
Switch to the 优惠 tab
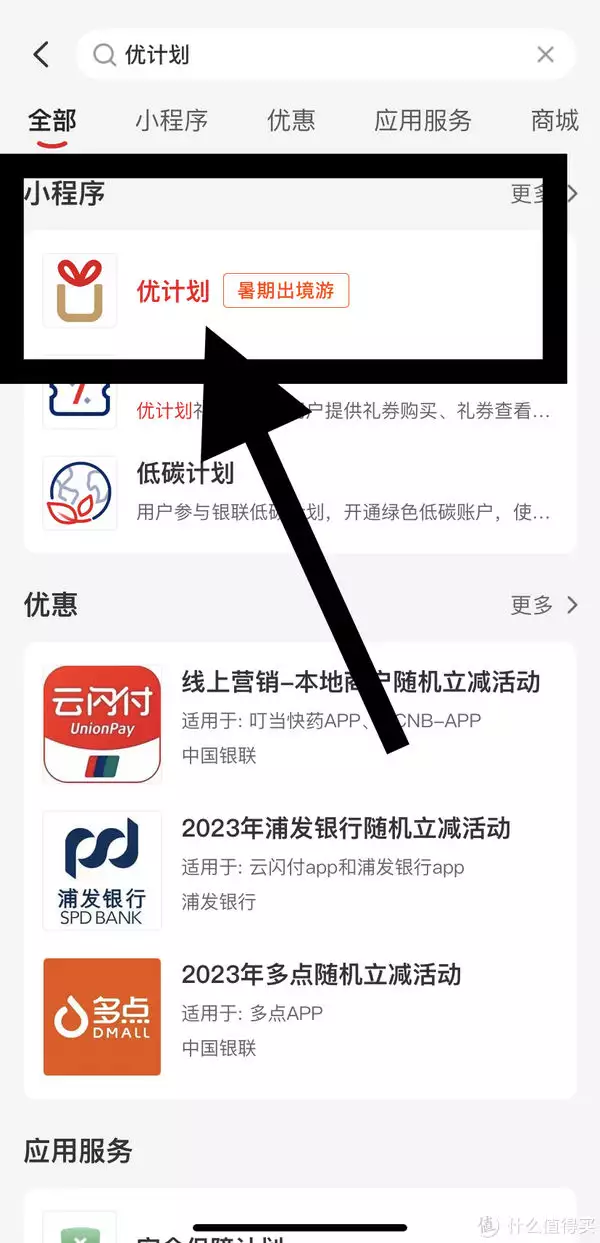click(x=291, y=121)
